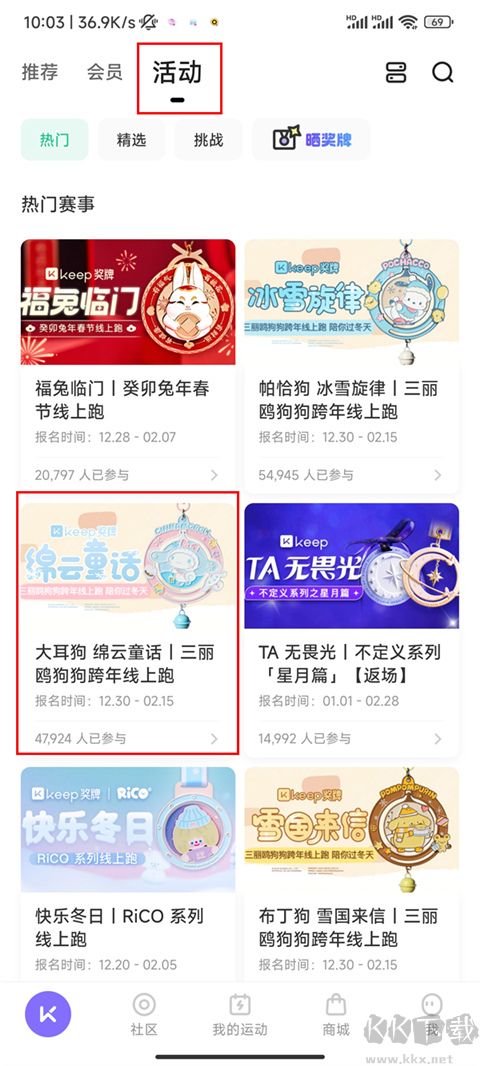Open the 布丁狗 雪国来信 event card

(352, 874)
